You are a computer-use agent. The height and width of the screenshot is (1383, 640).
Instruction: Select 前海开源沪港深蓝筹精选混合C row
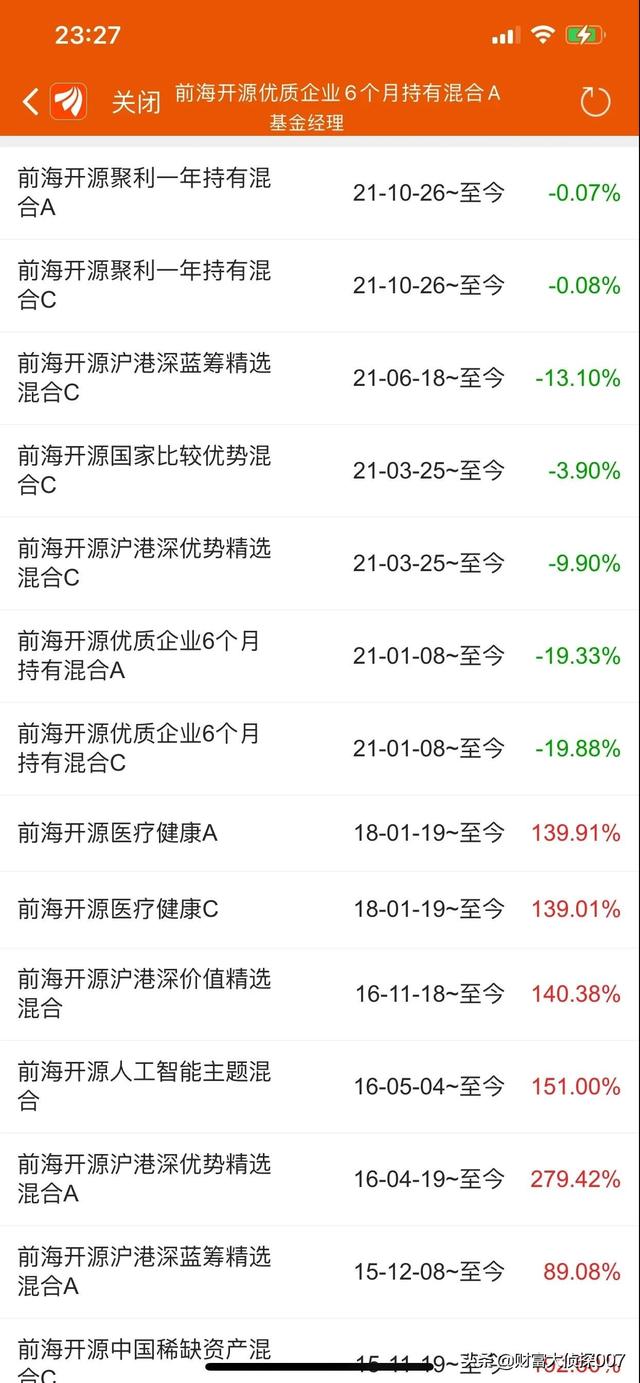(x=320, y=378)
